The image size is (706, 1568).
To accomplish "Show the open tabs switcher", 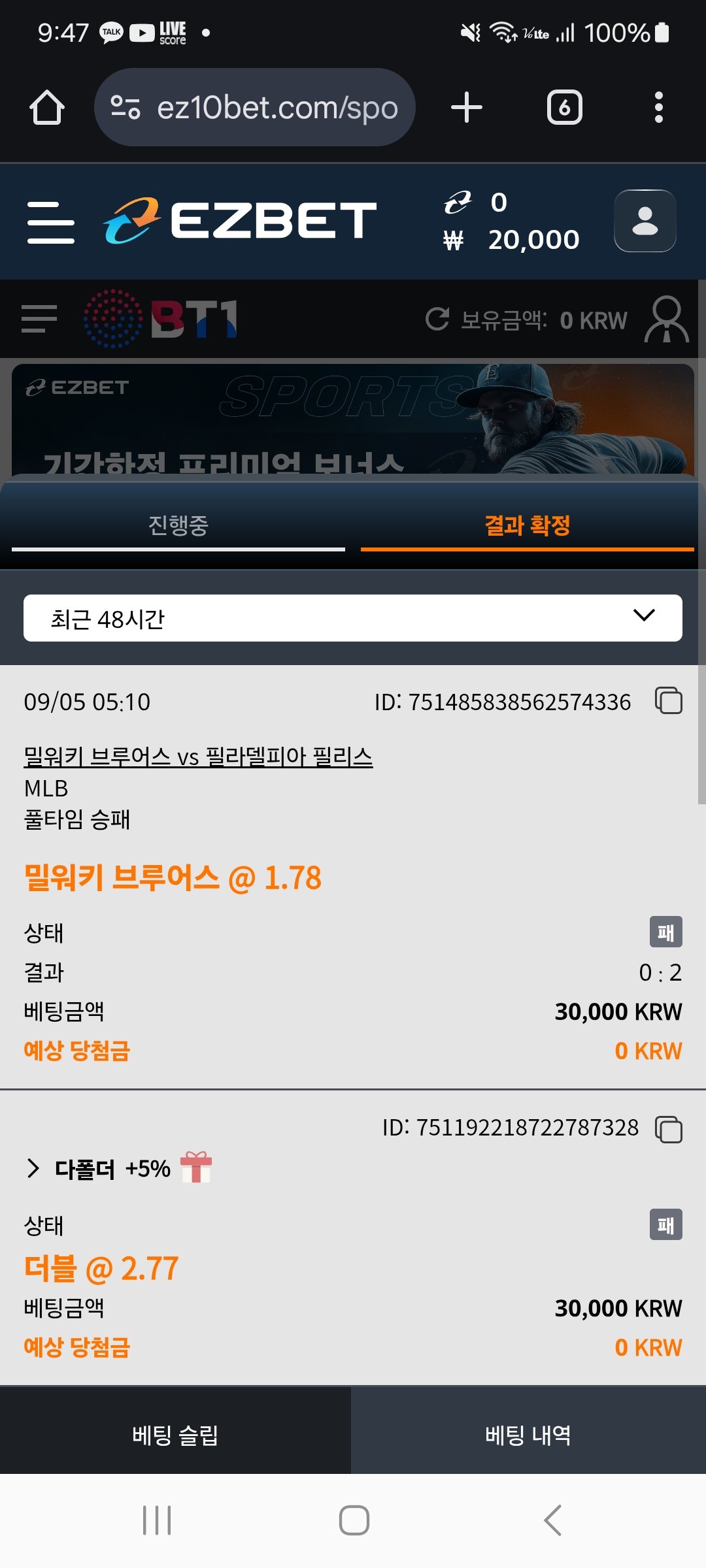I will point(564,107).
